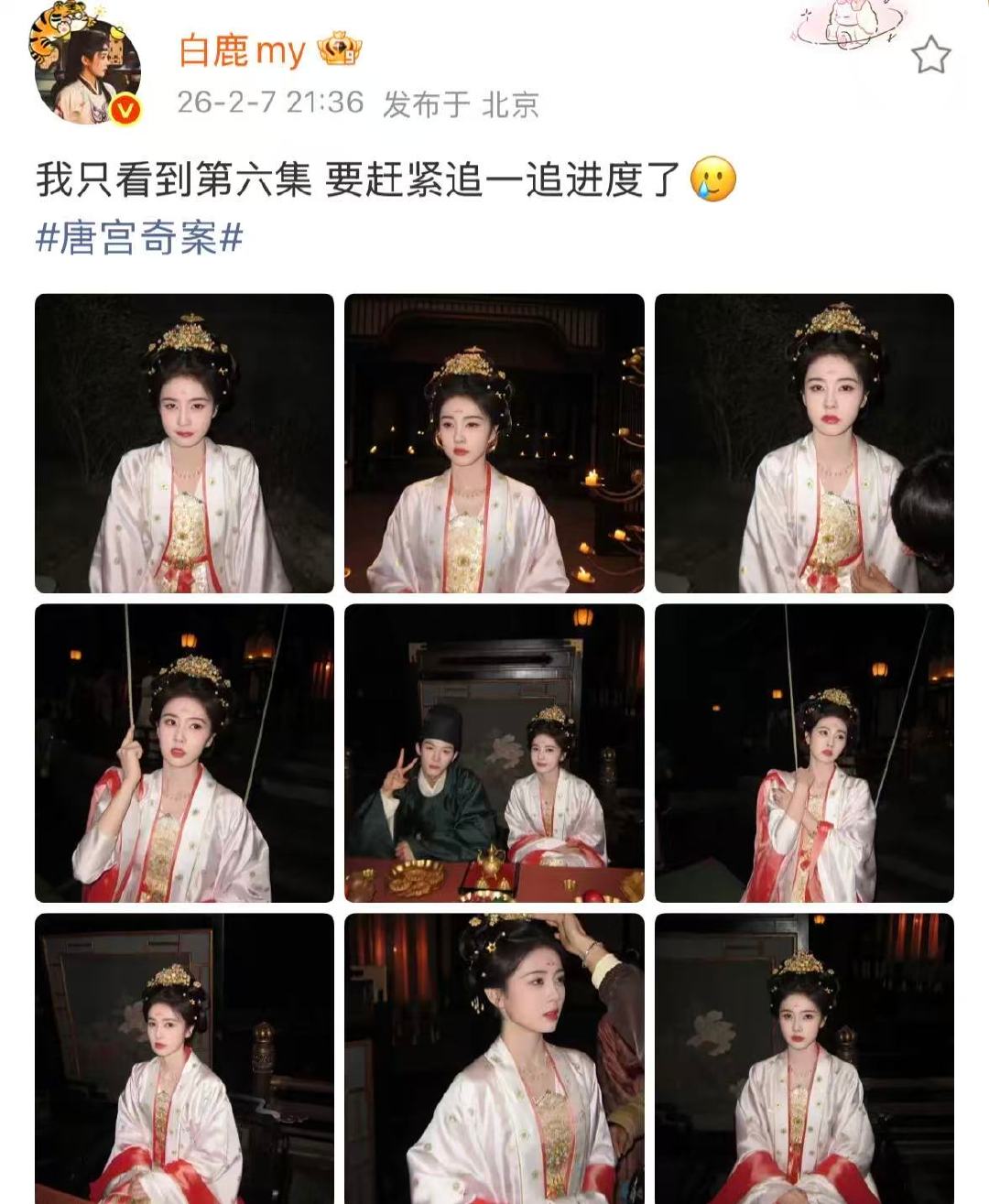989x1204 pixels.
Task: Open the middle-right photo of the grid
Action: tap(804, 754)
